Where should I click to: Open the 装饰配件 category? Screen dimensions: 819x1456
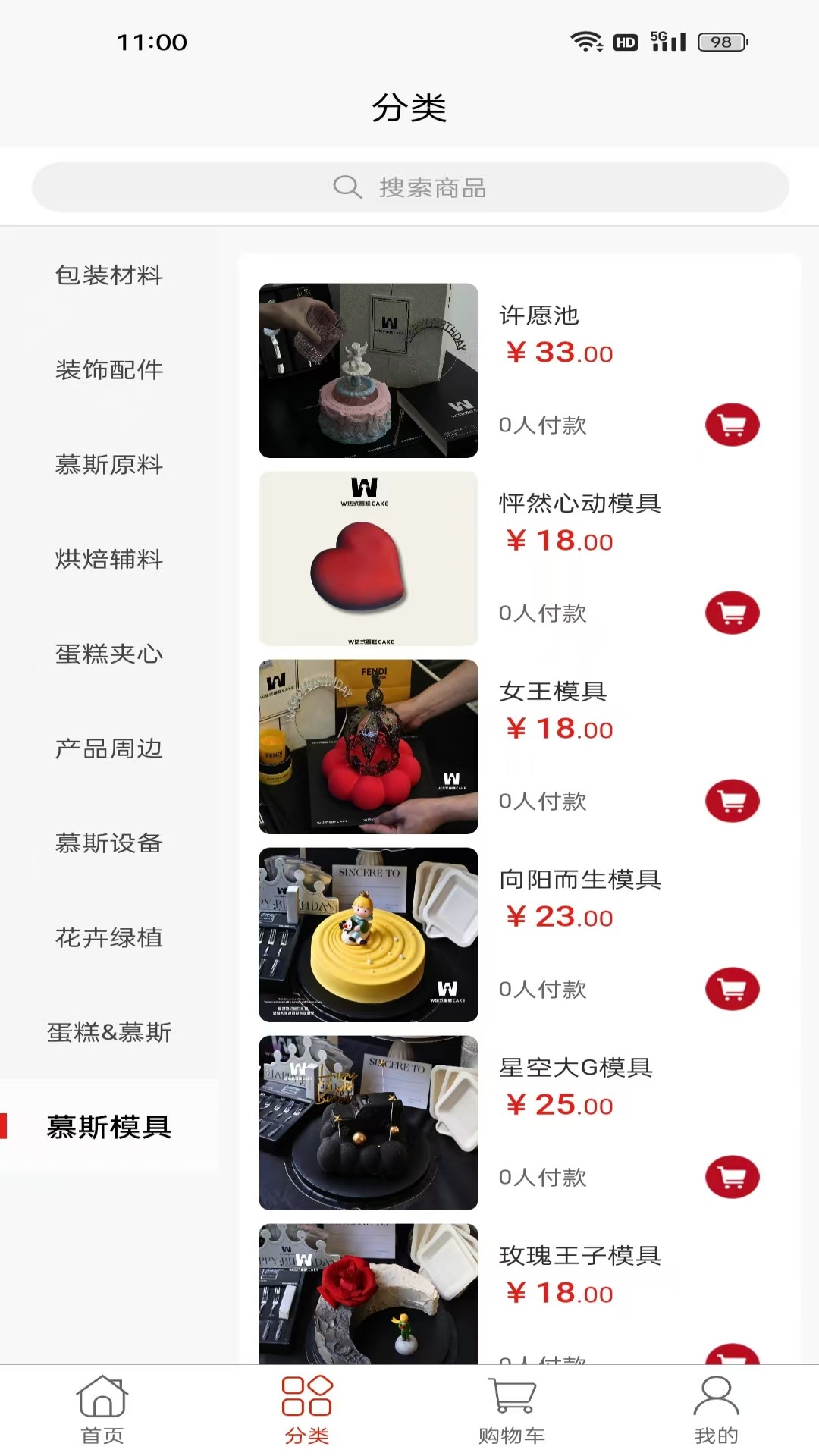(x=108, y=371)
